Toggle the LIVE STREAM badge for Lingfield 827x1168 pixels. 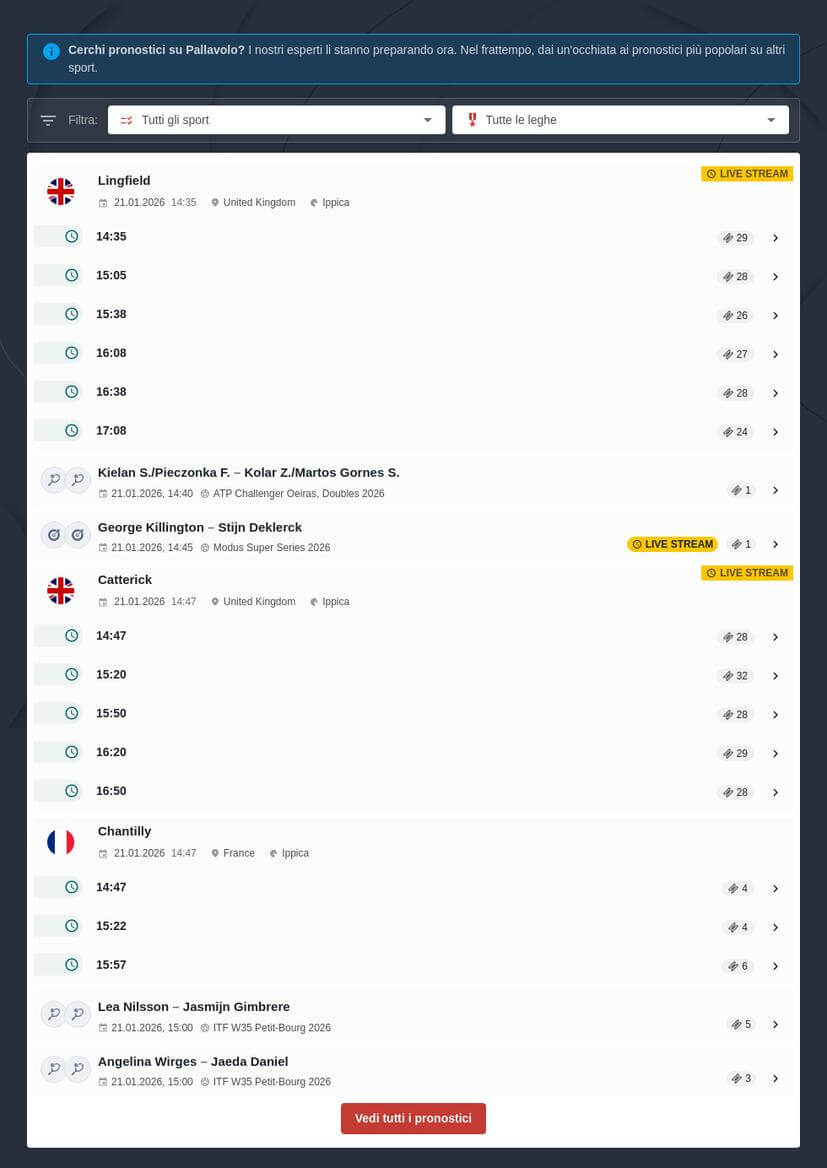tap(747, 173)
